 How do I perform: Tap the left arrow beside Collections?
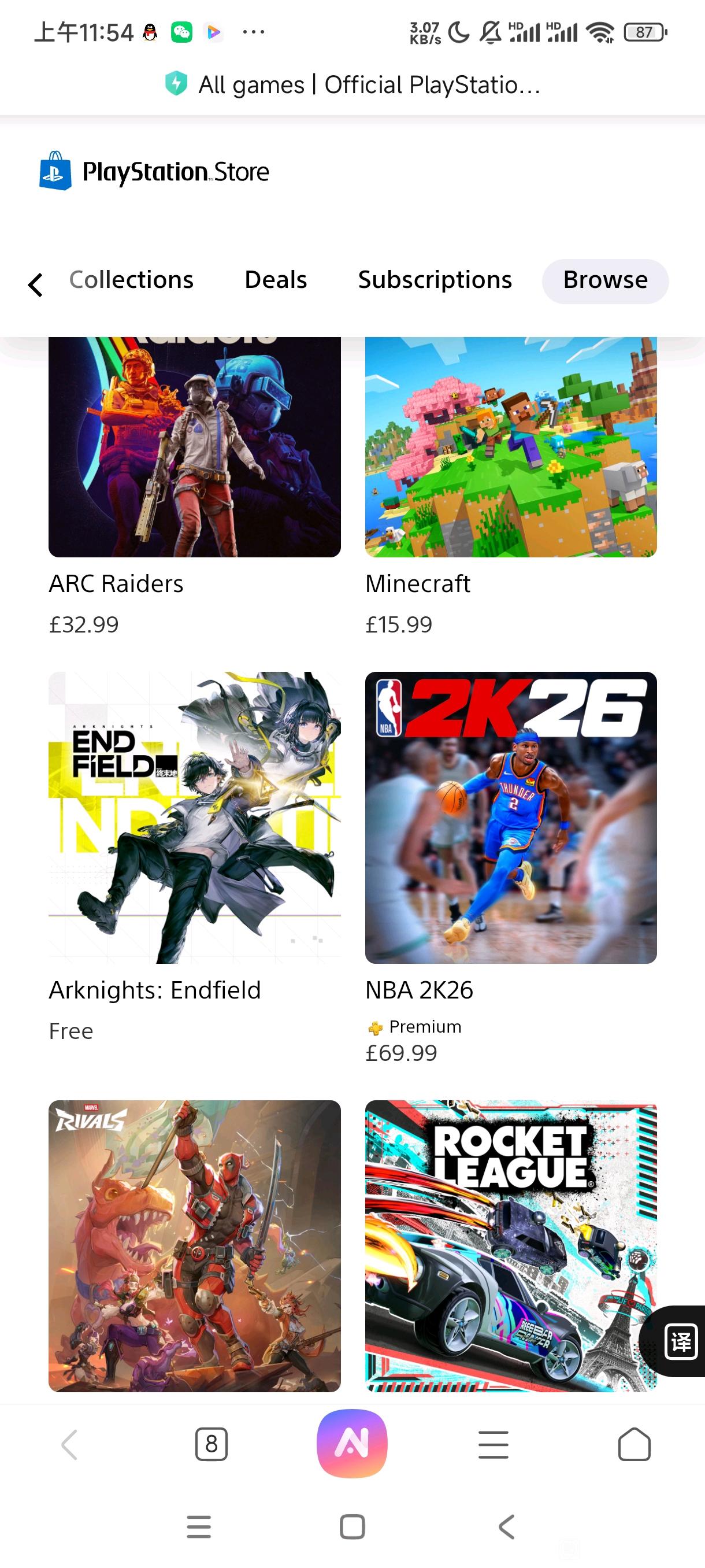[x=36, y=284]
